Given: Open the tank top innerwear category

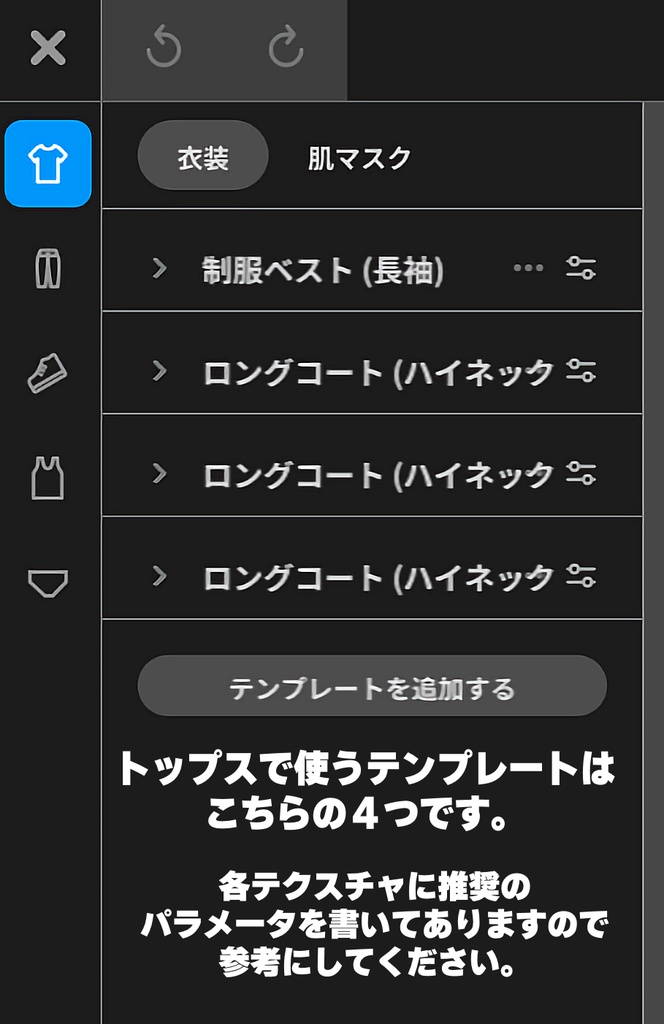Looking at the screenshot, I should [48, 478].
